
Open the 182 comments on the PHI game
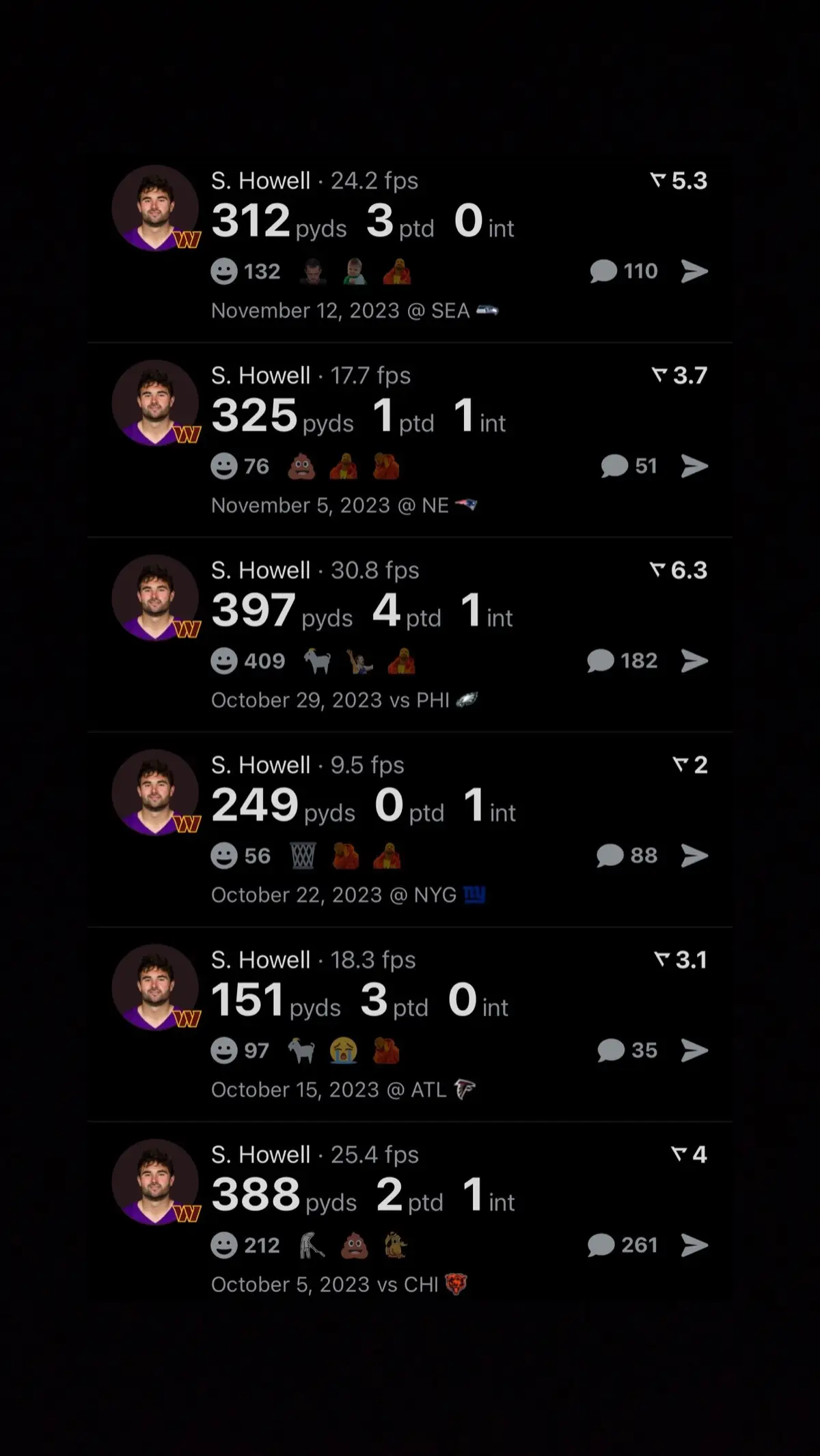click(622, 661)
